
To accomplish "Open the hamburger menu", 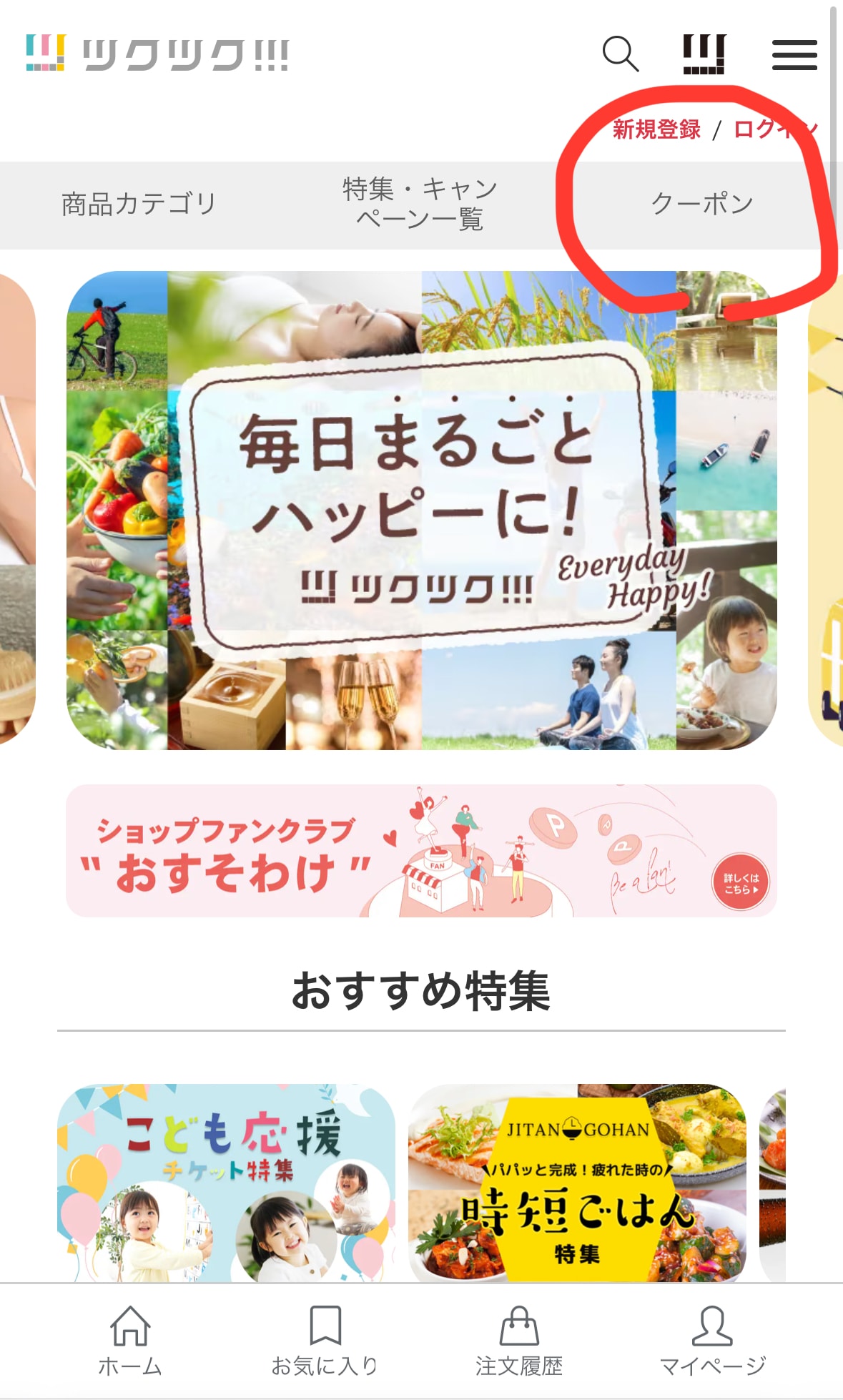I will 794,55.
